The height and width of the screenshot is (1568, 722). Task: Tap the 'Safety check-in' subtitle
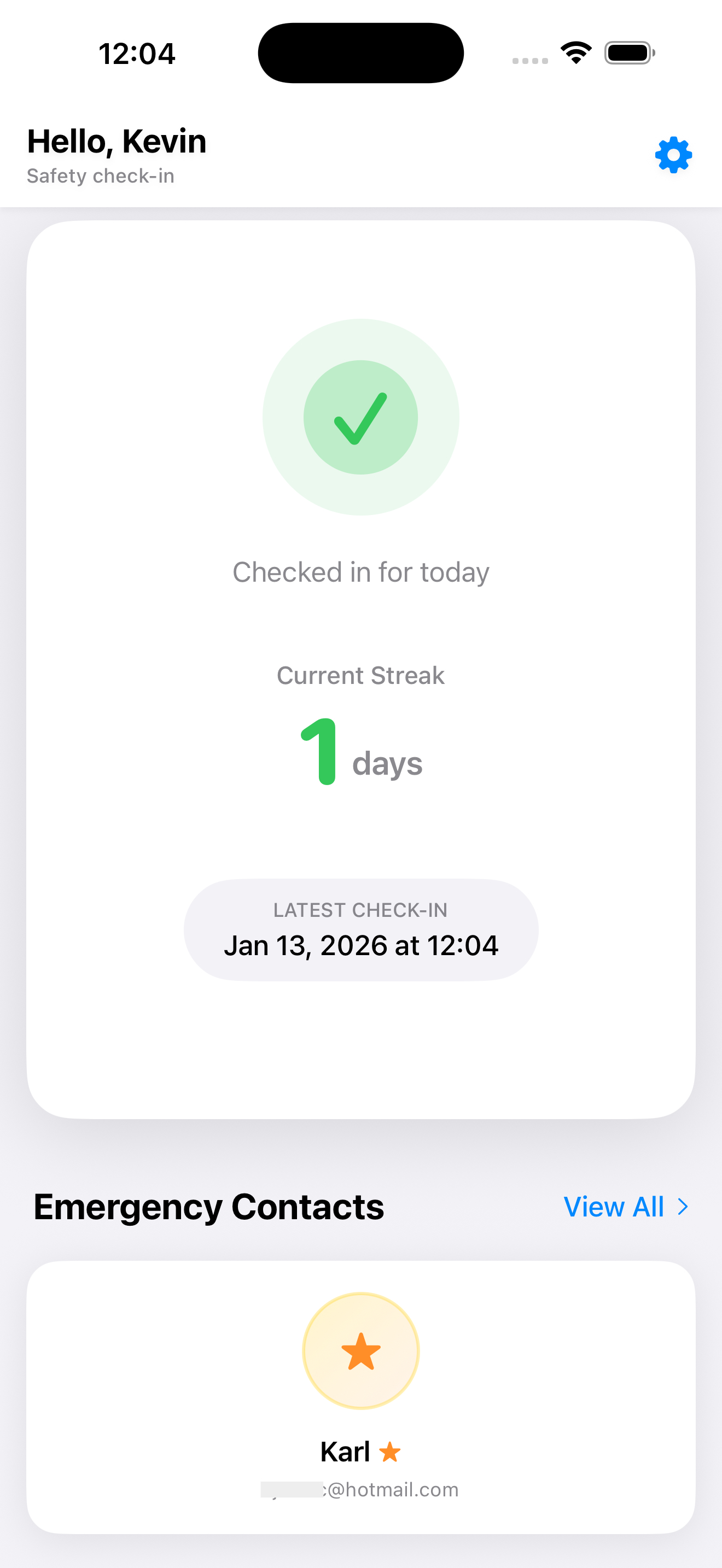click(x=101, y=176)
